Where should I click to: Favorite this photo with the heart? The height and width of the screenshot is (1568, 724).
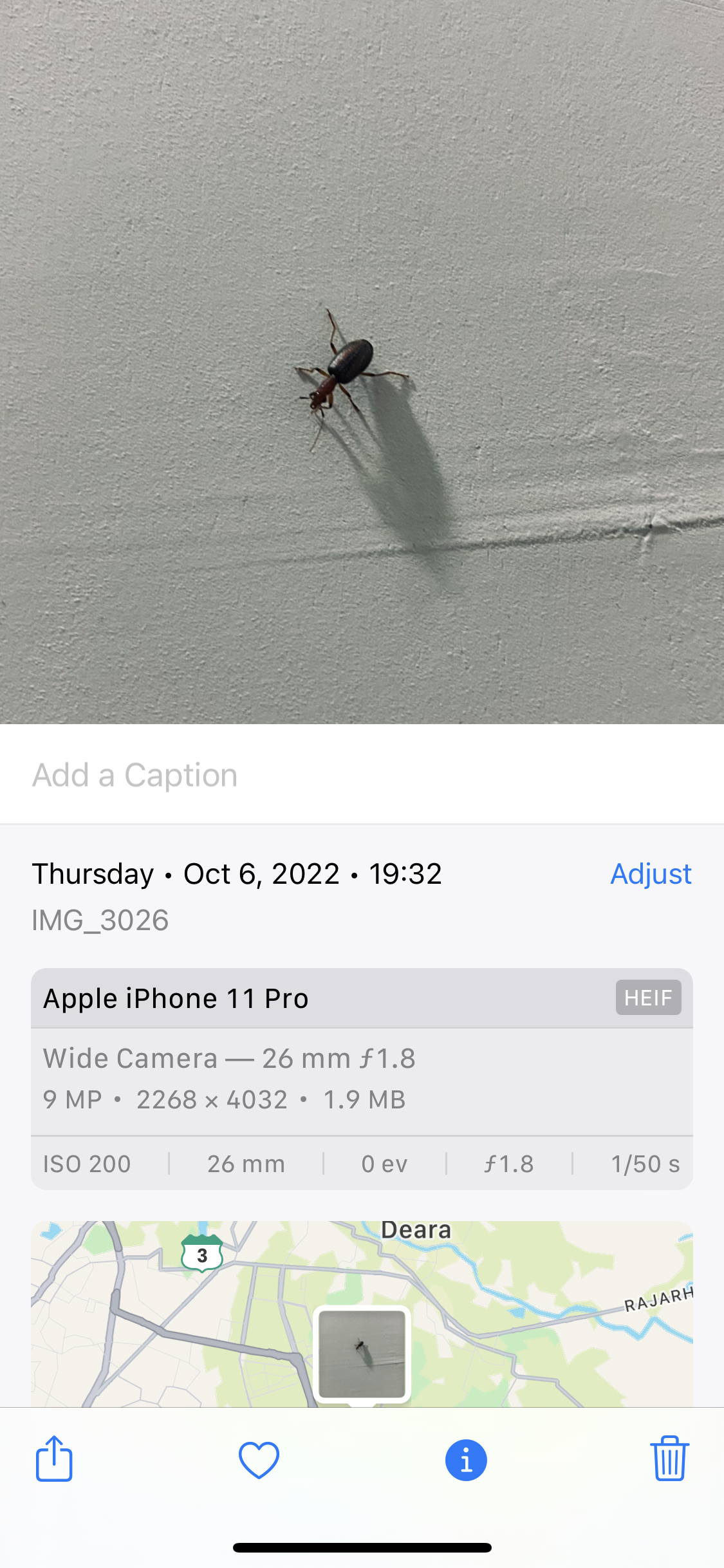(259, 1459)
